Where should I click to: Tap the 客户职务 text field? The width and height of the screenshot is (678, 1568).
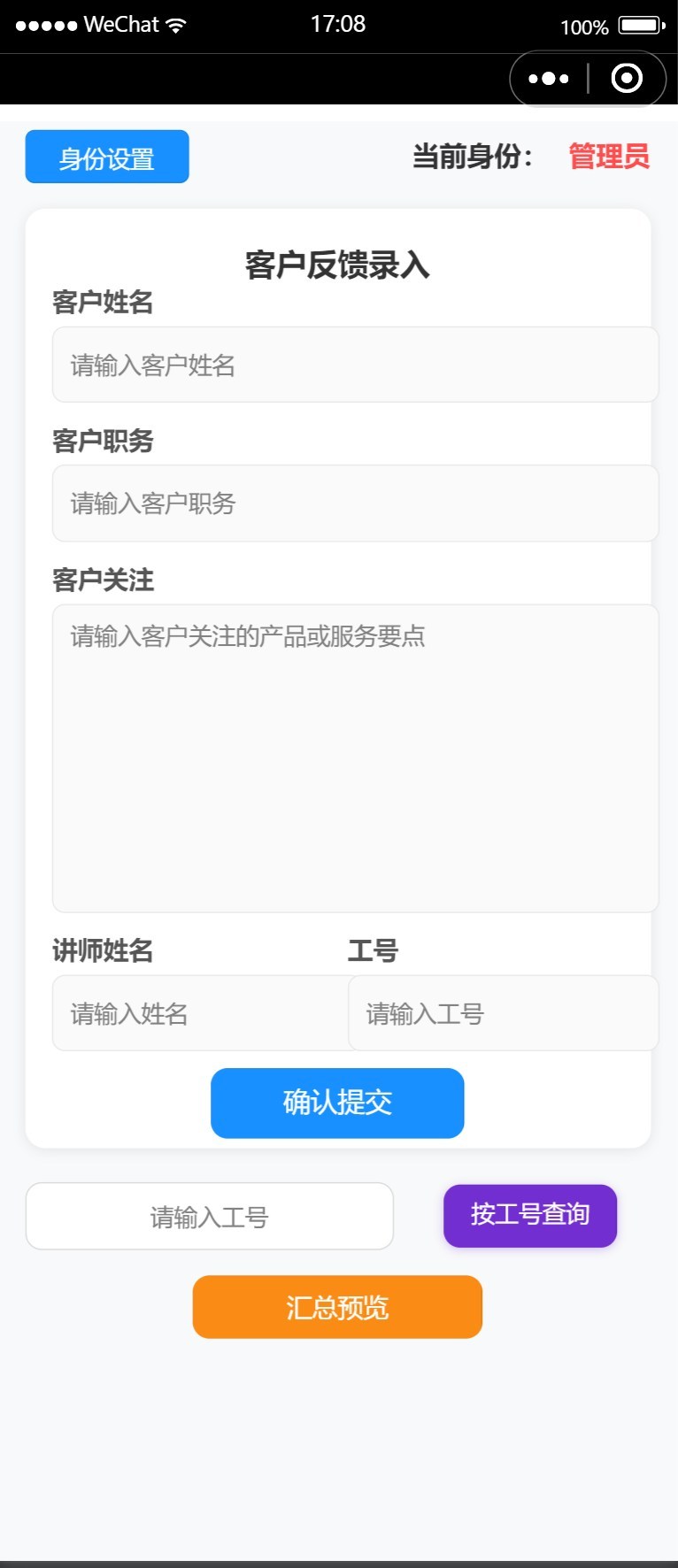[x=354, y=503]
